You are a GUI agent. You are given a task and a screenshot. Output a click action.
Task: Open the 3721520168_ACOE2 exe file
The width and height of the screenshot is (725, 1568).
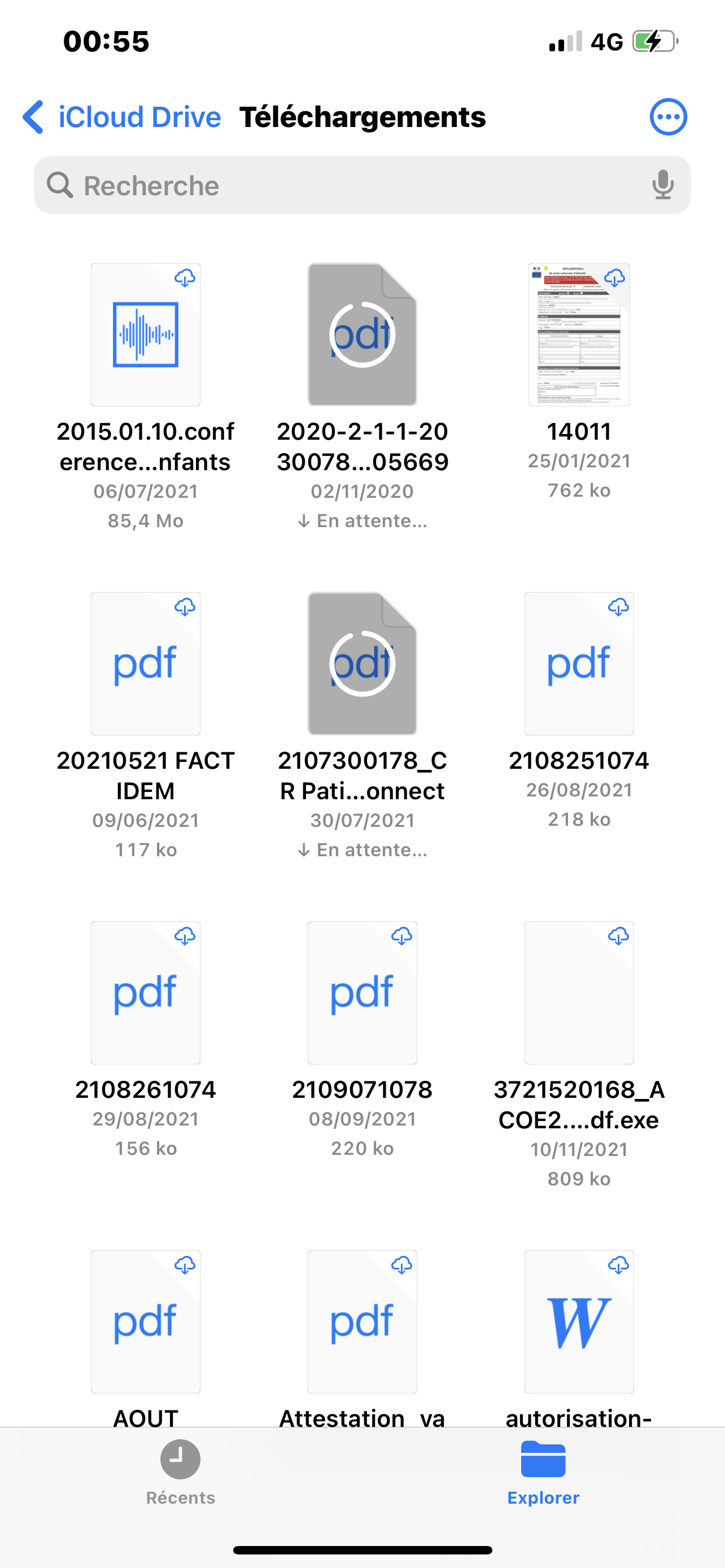(579, 992)
